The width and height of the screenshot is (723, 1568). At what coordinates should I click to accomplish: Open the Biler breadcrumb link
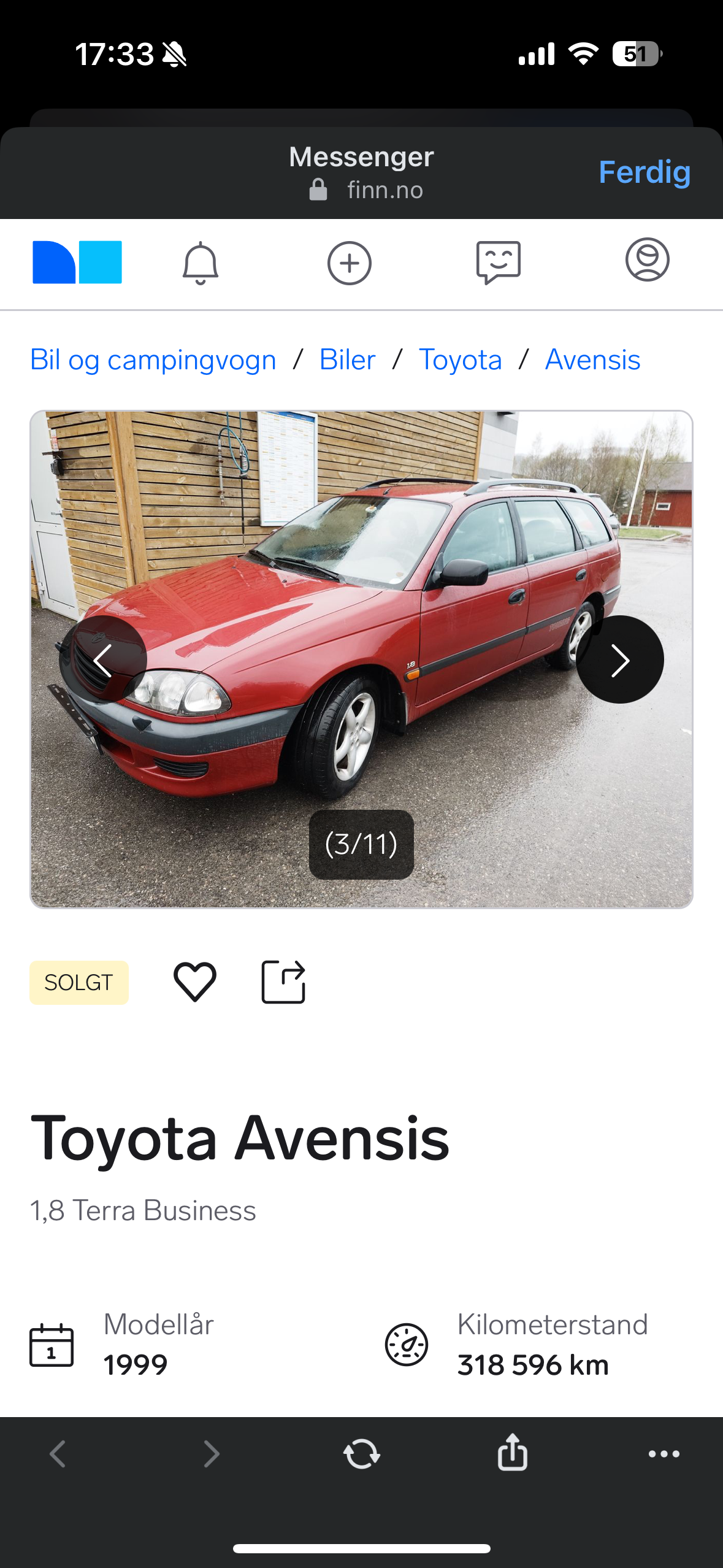tap(348, 359)
